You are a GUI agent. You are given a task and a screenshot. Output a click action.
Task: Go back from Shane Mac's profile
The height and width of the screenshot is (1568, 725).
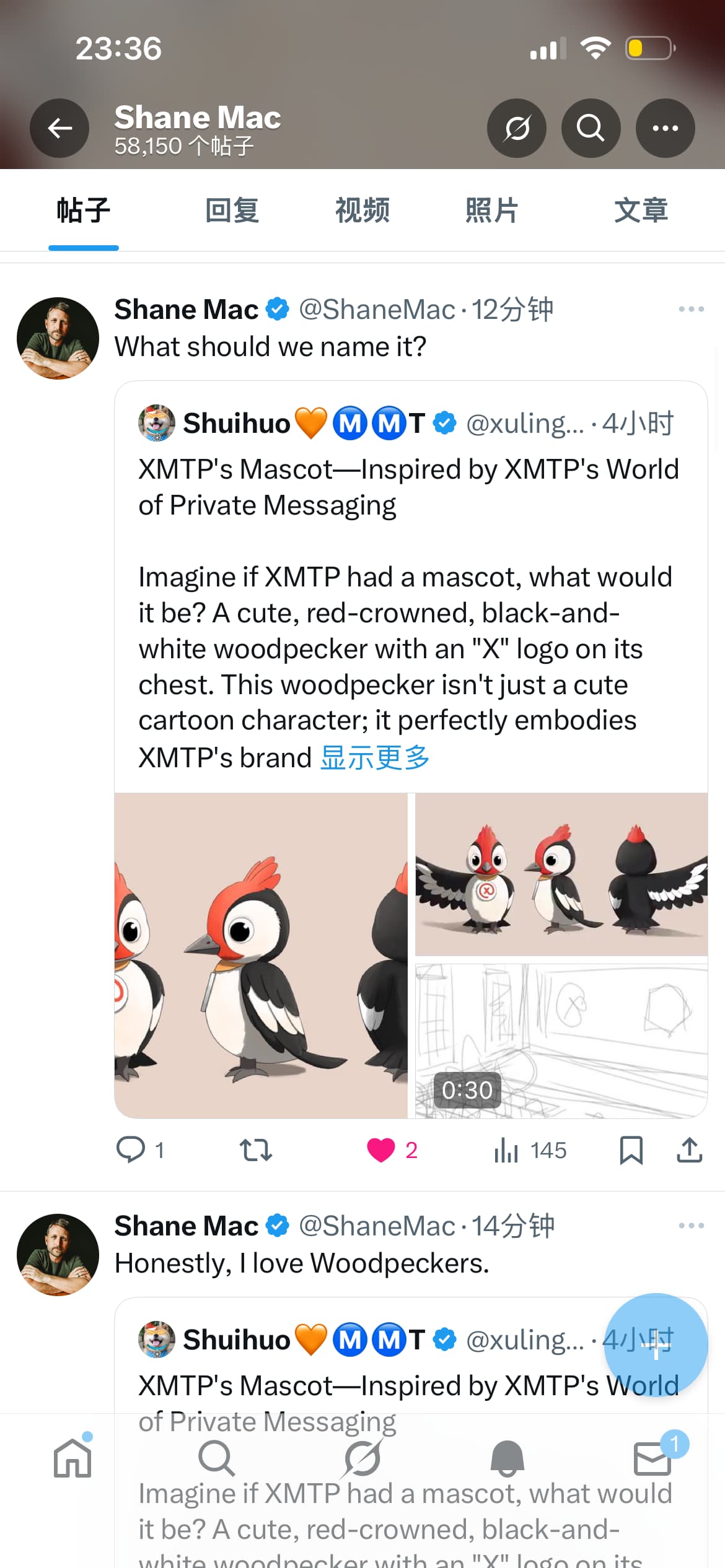pyautogui.click(x=59, y=128)
